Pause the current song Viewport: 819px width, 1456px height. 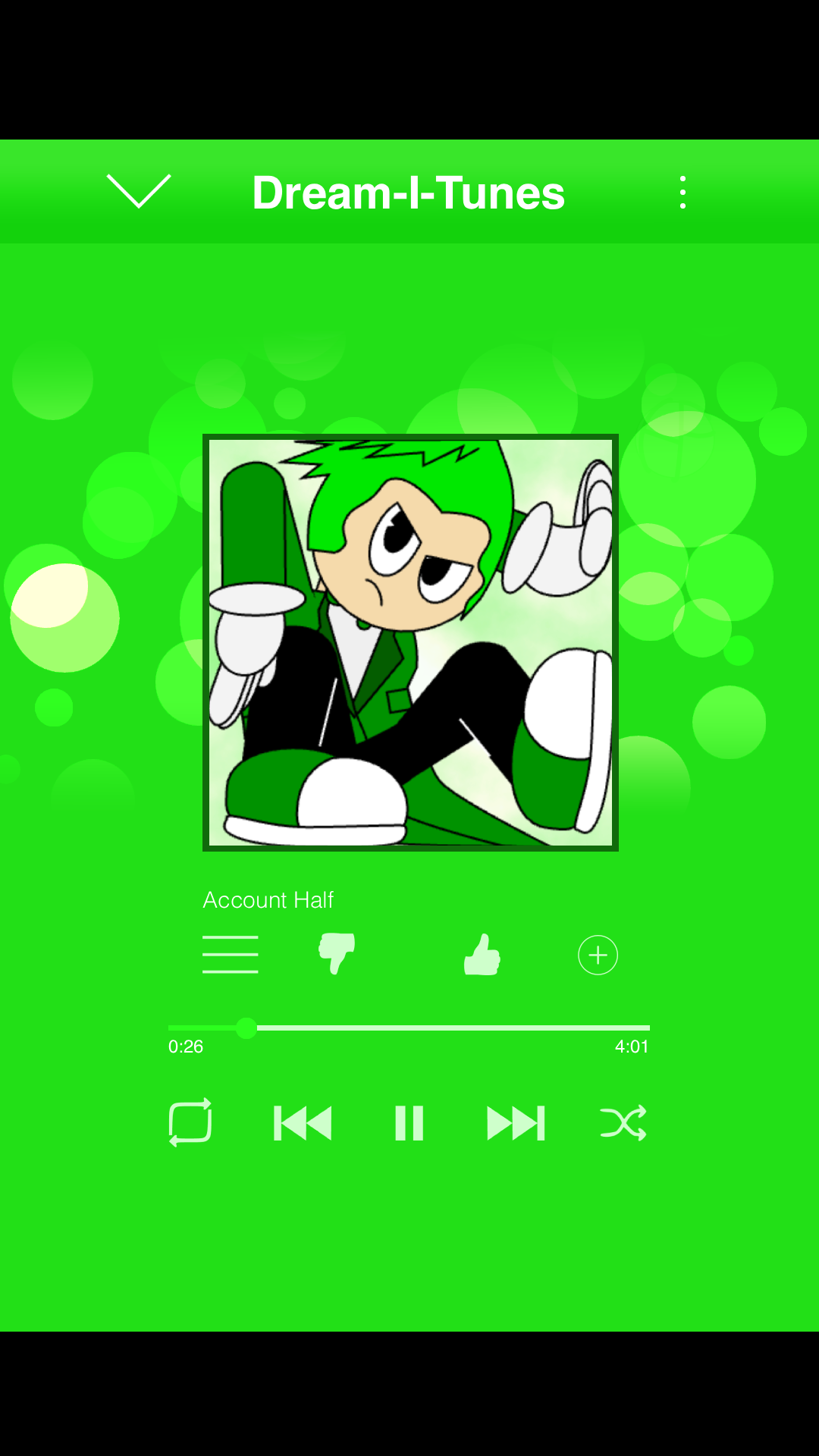(409, 1123)
